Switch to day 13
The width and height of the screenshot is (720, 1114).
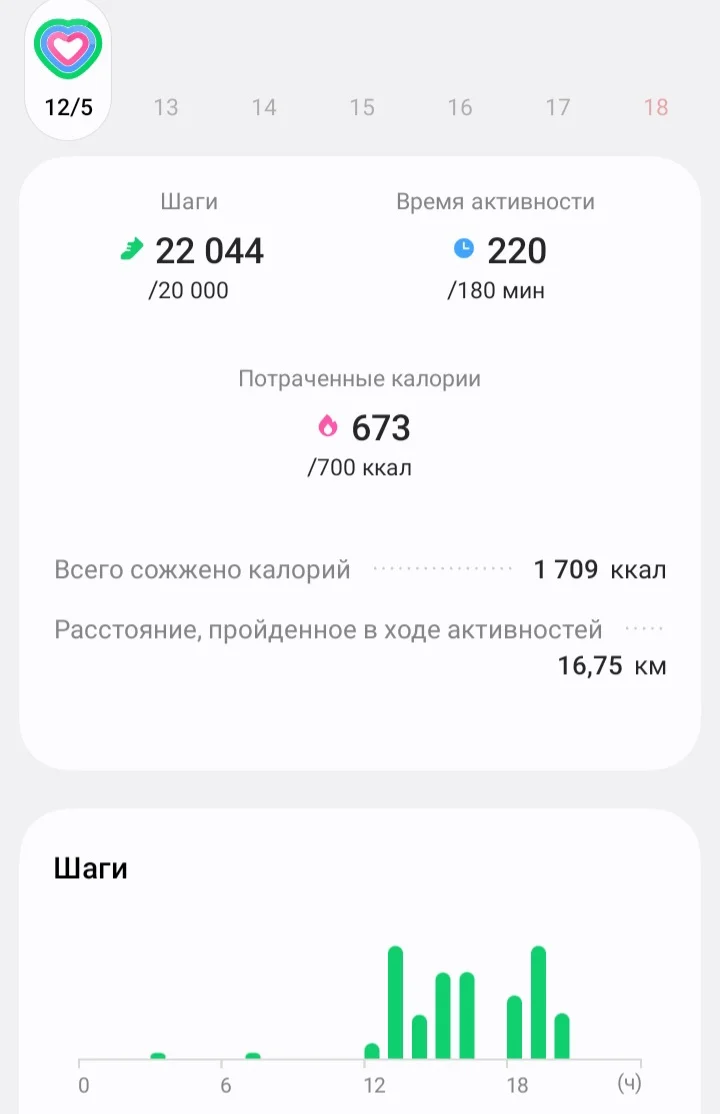pos(166,107)
